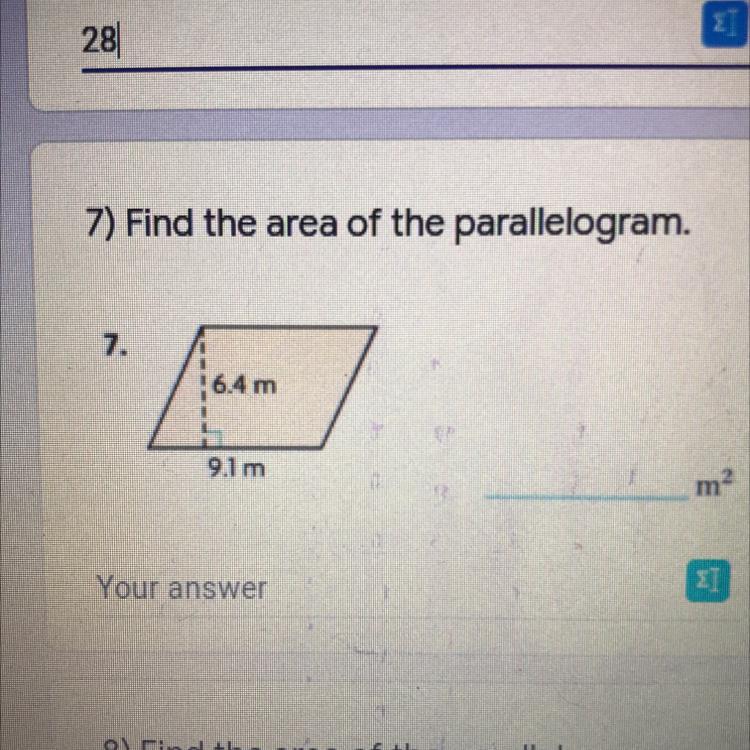Open equation editor for question 7
This screenshot has height=750, width=750.
[x=708, y=581]
